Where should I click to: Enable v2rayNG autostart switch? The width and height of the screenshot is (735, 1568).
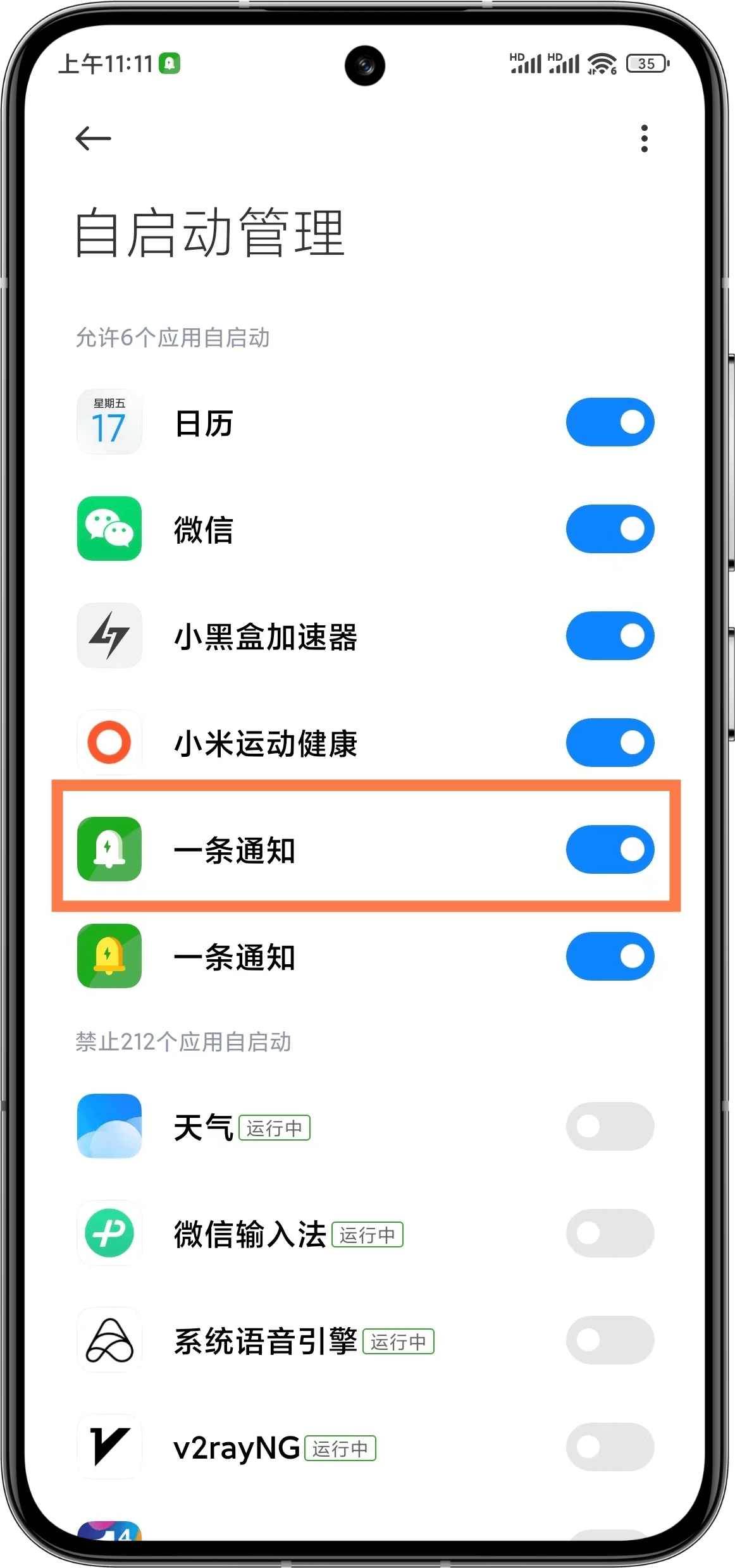tap(610, 1447)
